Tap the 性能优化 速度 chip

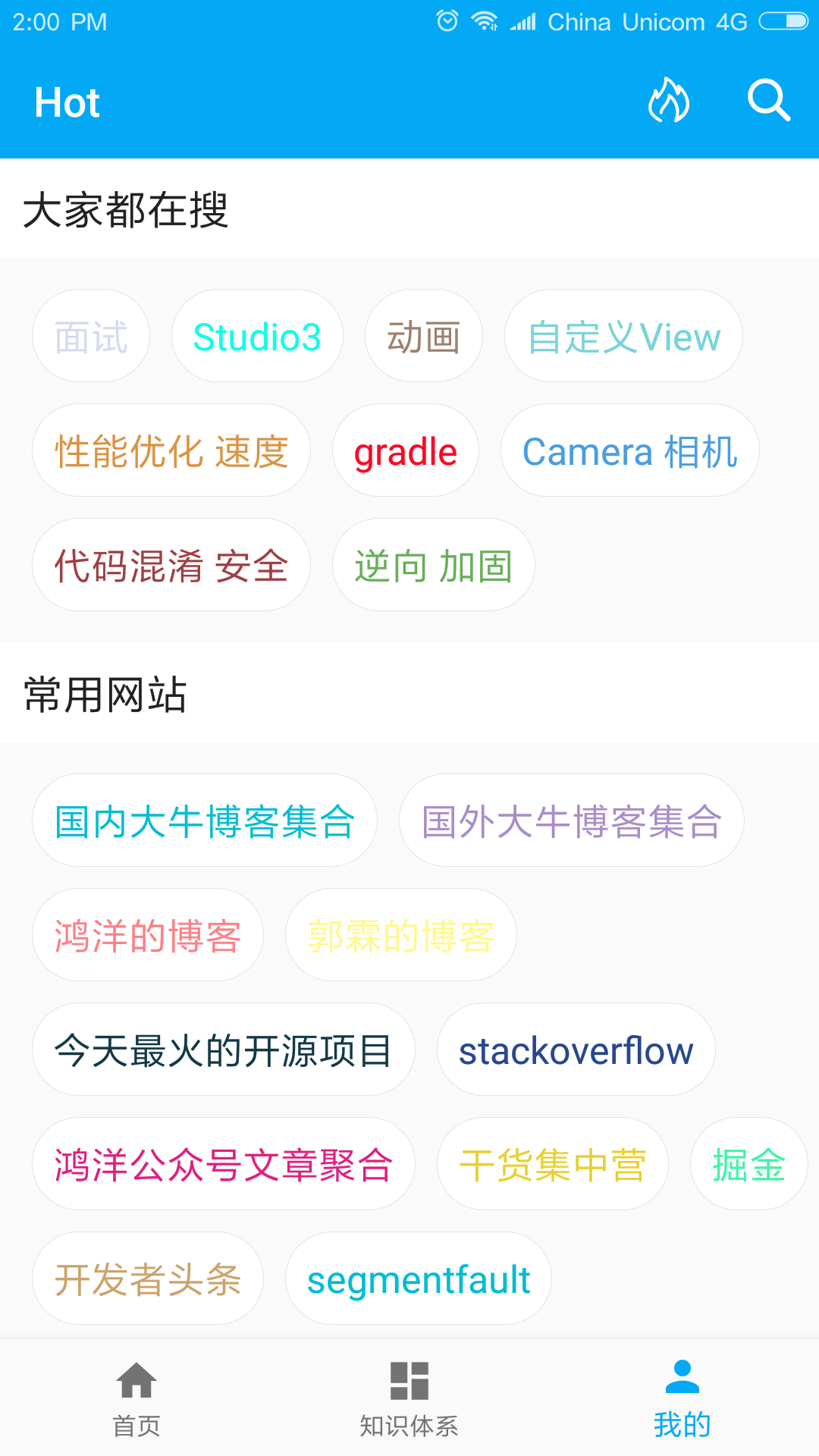click(171, 450)
